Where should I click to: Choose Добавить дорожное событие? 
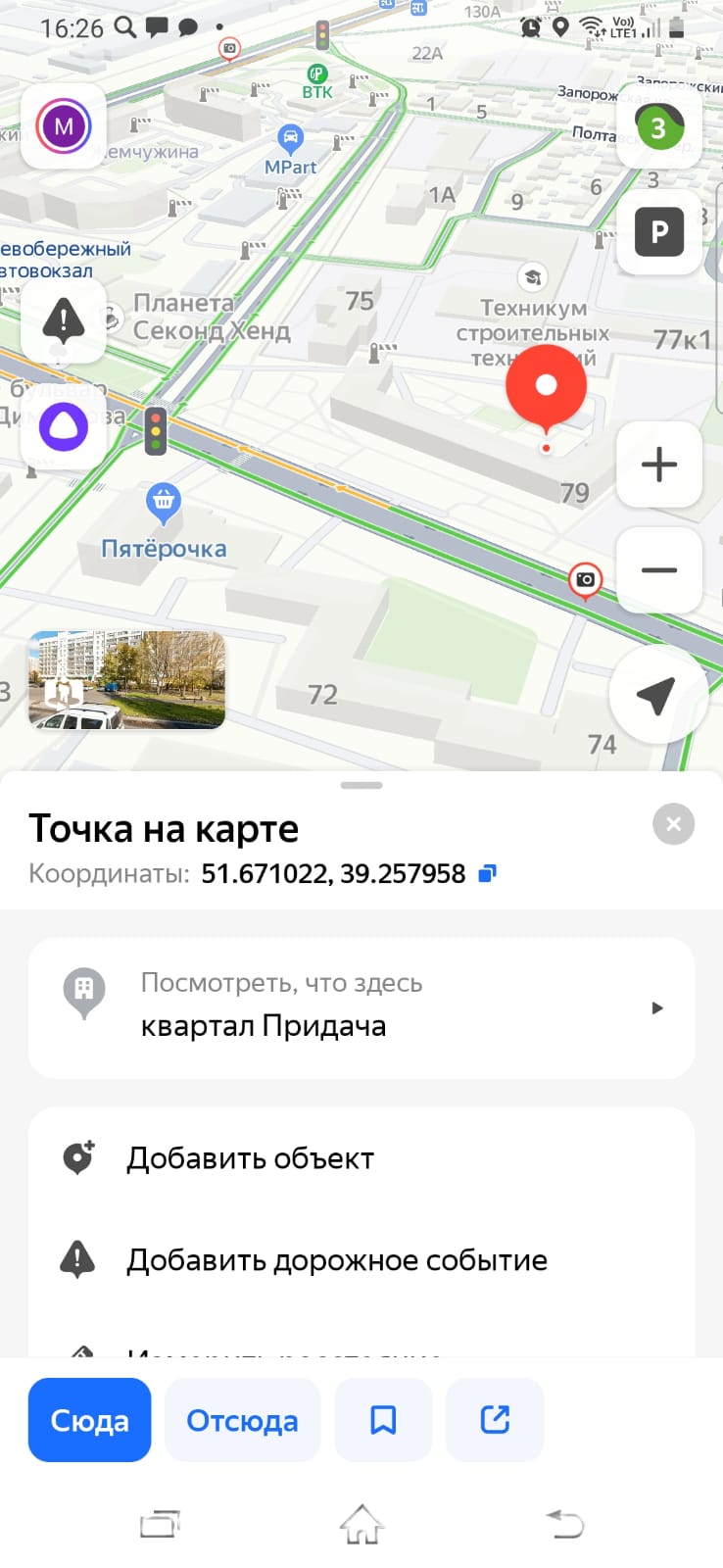(336, 1260)
